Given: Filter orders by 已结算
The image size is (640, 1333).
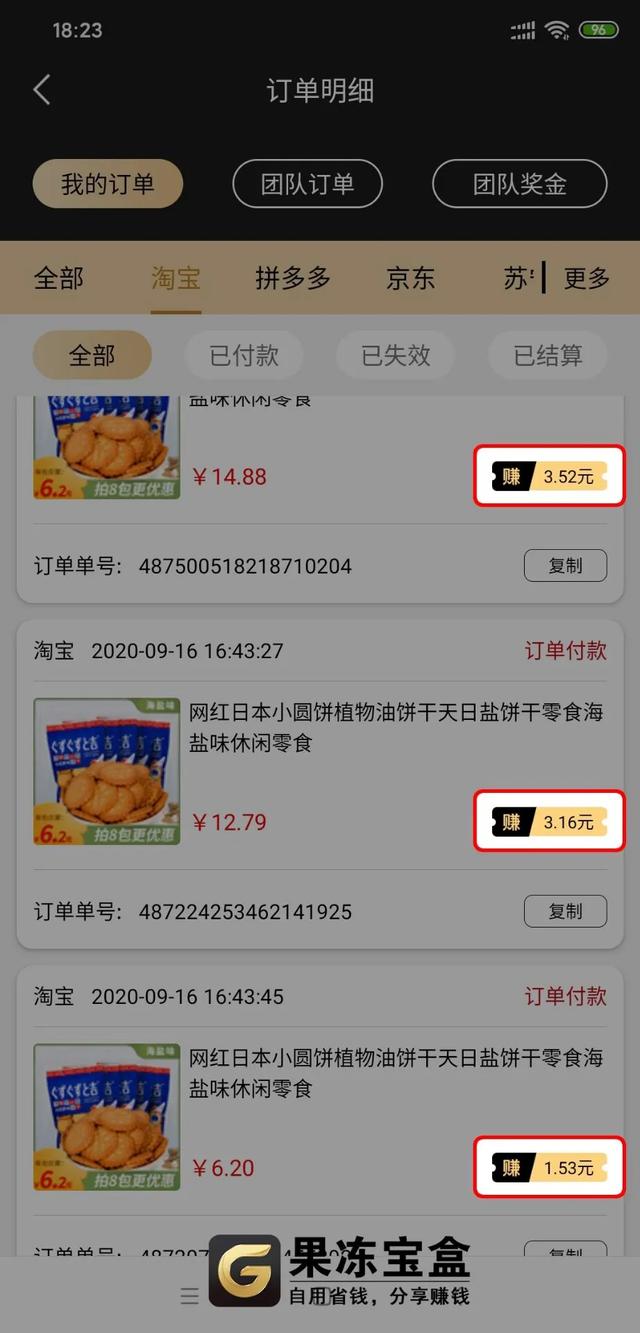Looking at the screenshot, I should coord(548,355).
